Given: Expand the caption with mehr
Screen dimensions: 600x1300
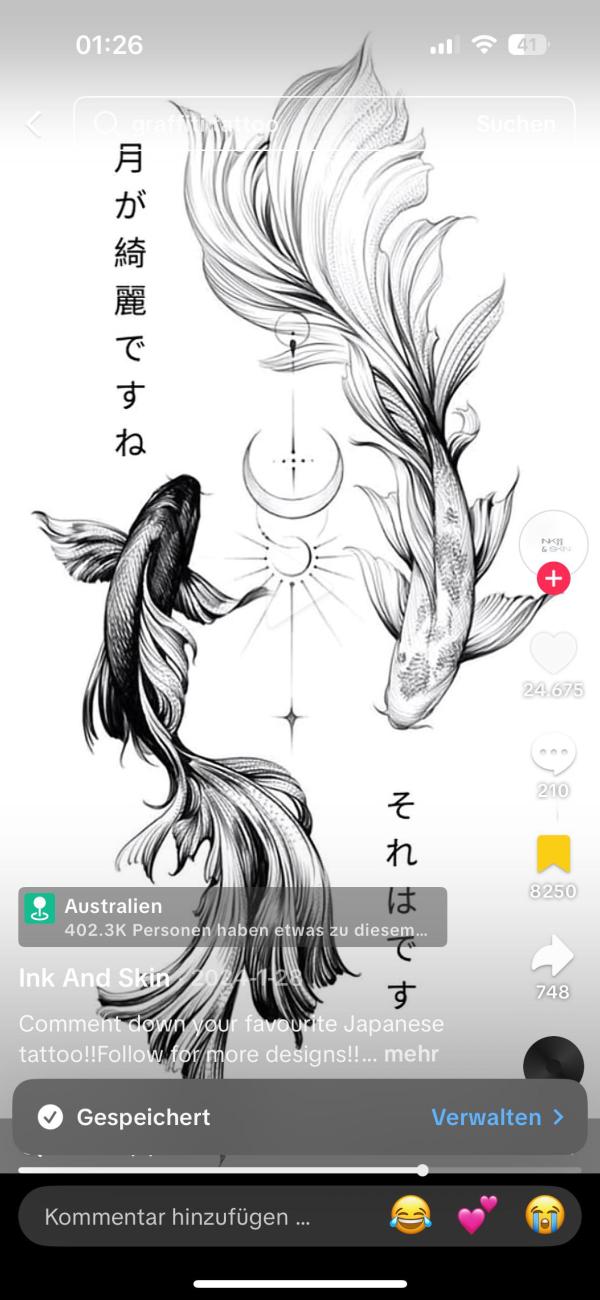Looking at the screenshot, I should 411,1054.
